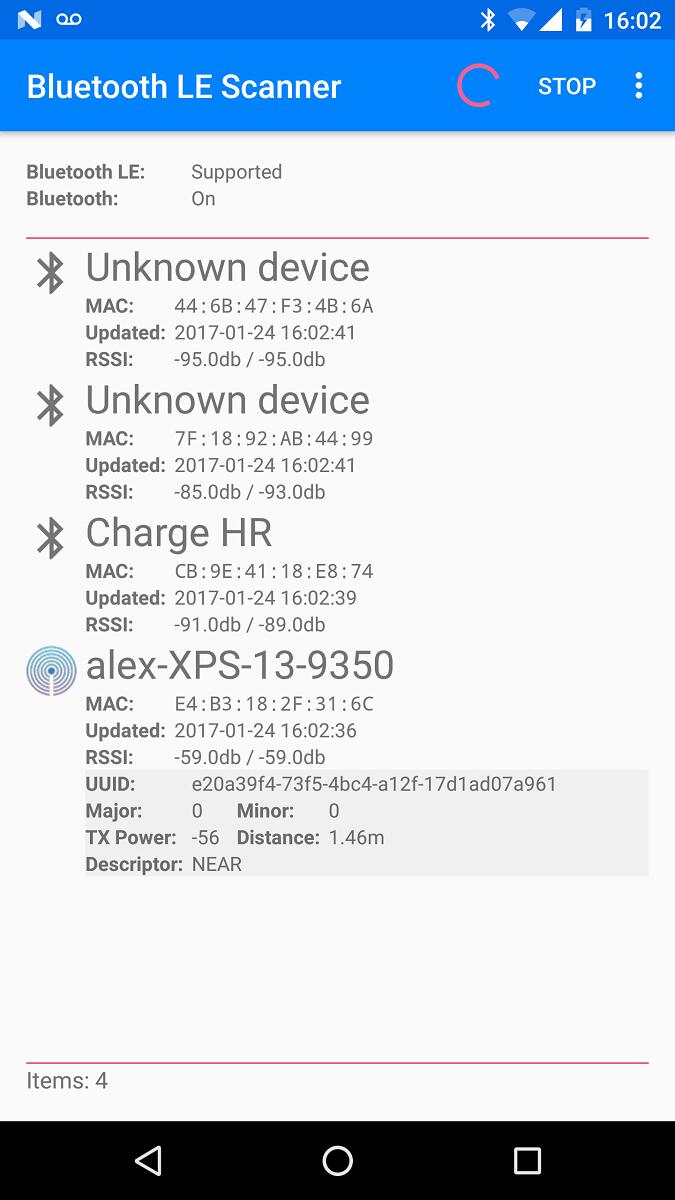Stop the Bluetooth scan

[566, 86]
